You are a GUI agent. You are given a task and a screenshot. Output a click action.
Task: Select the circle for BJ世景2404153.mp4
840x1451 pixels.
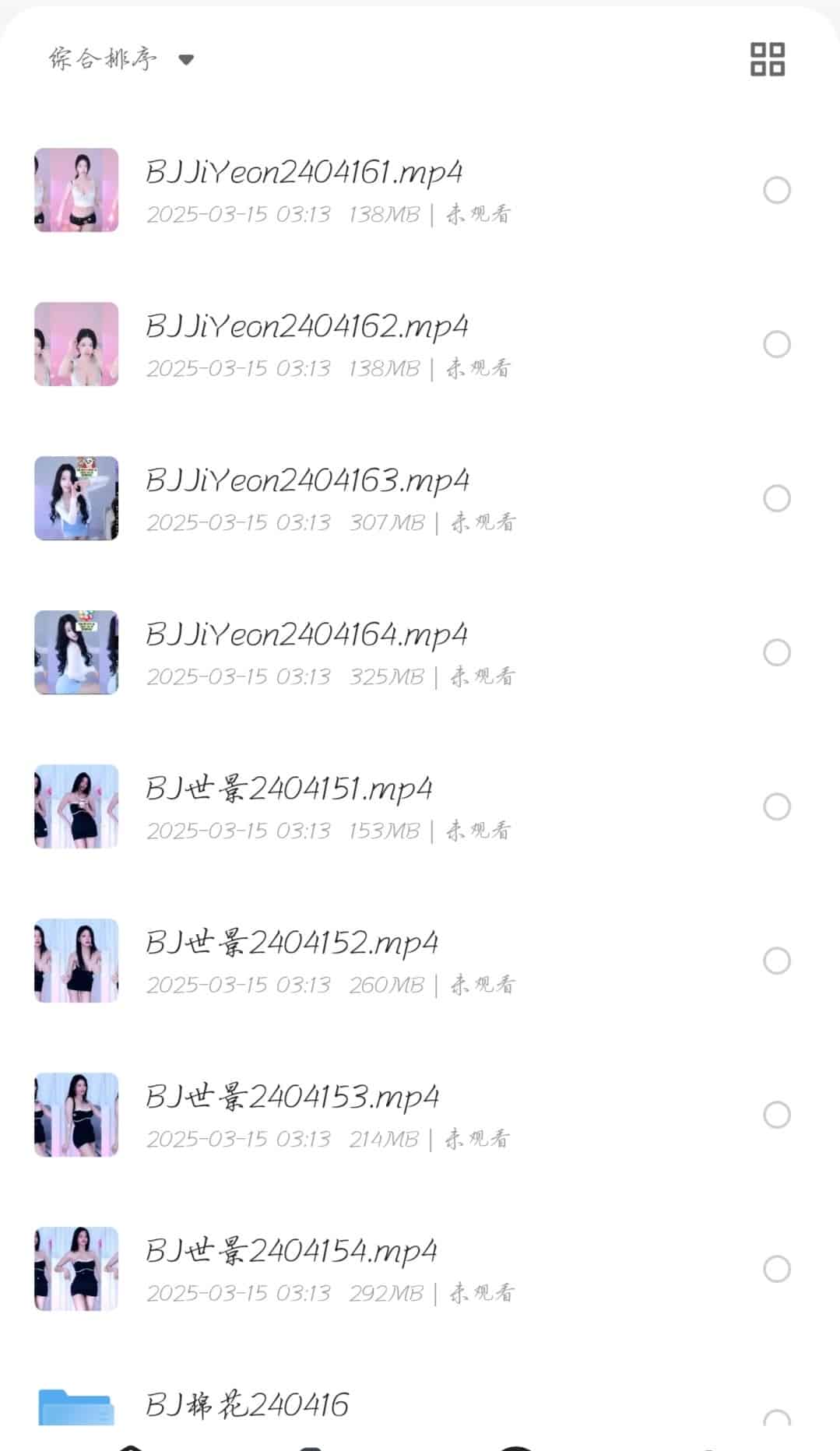point(777,1115)
